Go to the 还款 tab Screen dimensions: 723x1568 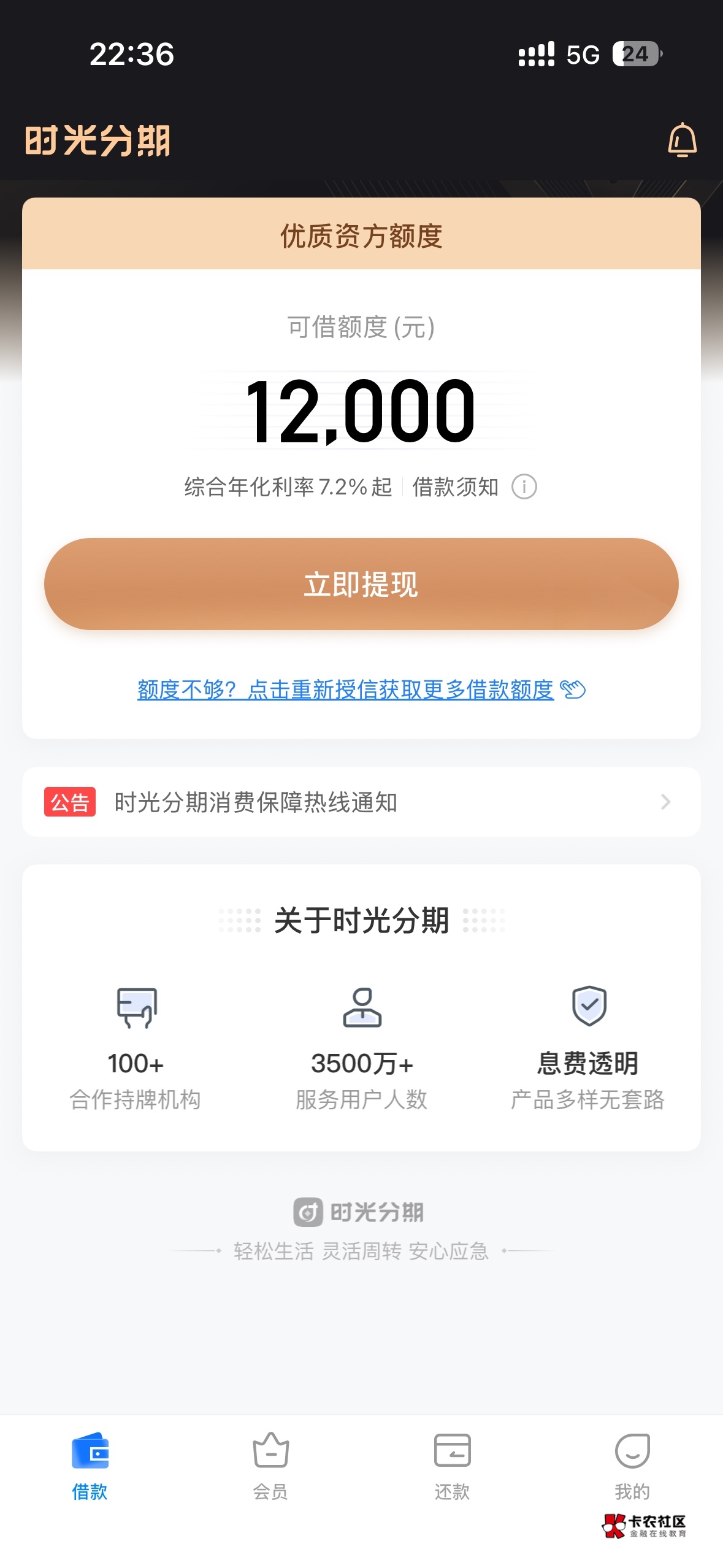pyautogui.click(x=452, y=1465)
